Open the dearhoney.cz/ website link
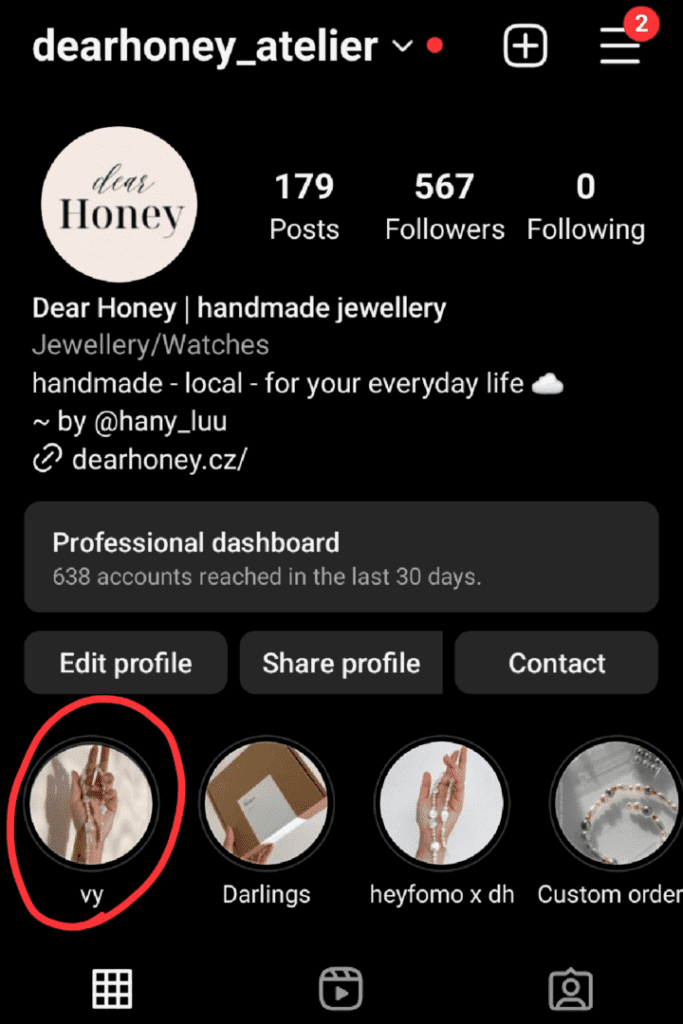Image resolution: width=683 pixels, height=1024 pixels. point(159,459)
